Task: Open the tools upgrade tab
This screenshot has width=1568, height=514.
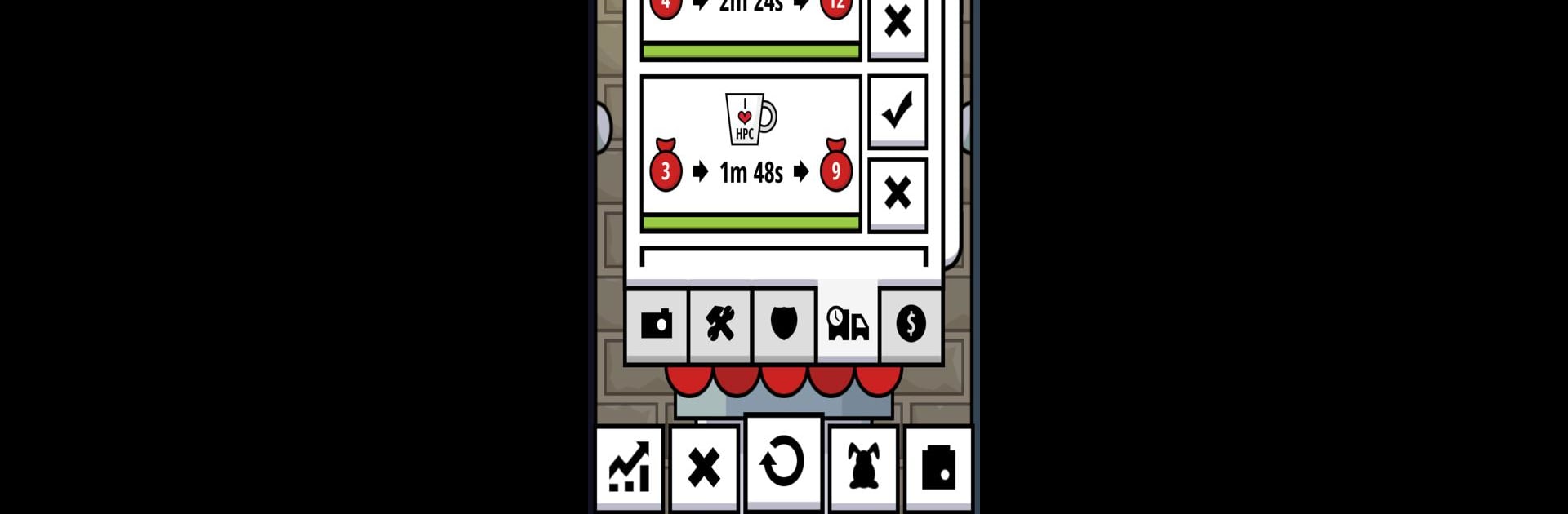Action: pos(720,324)
